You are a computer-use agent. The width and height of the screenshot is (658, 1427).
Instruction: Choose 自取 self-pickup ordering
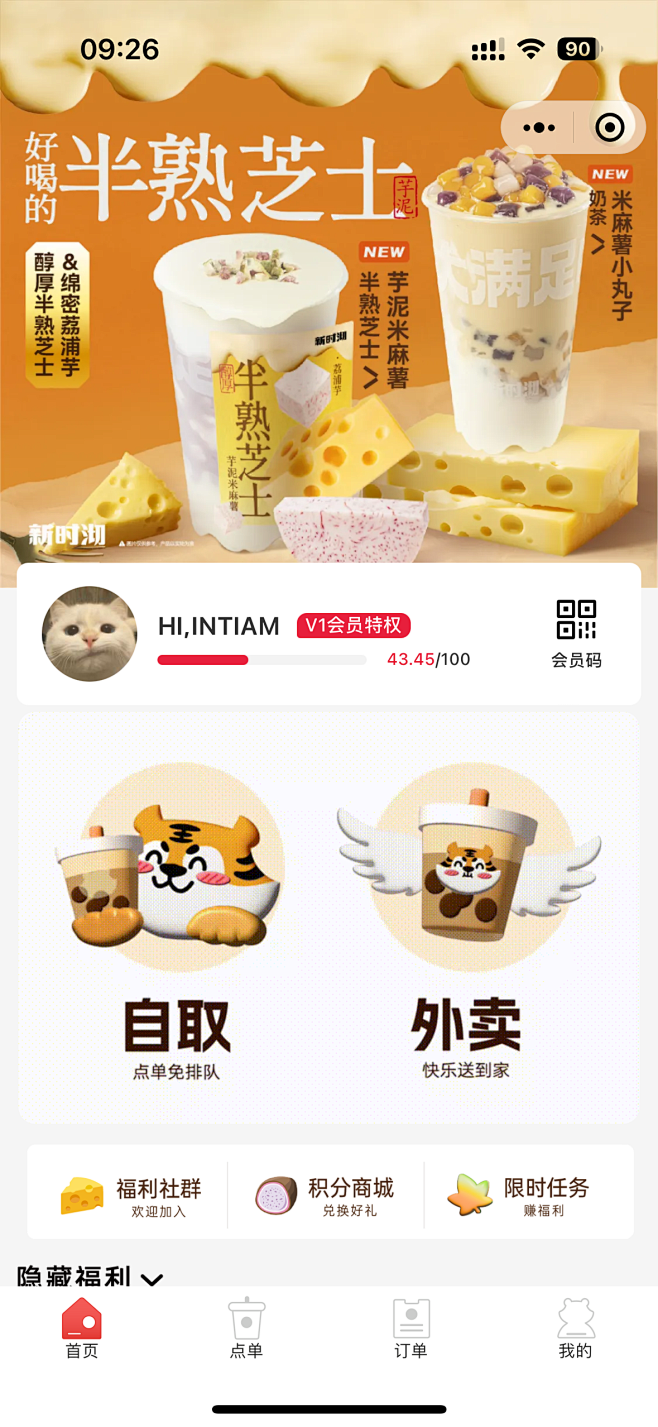click(176, 920)
